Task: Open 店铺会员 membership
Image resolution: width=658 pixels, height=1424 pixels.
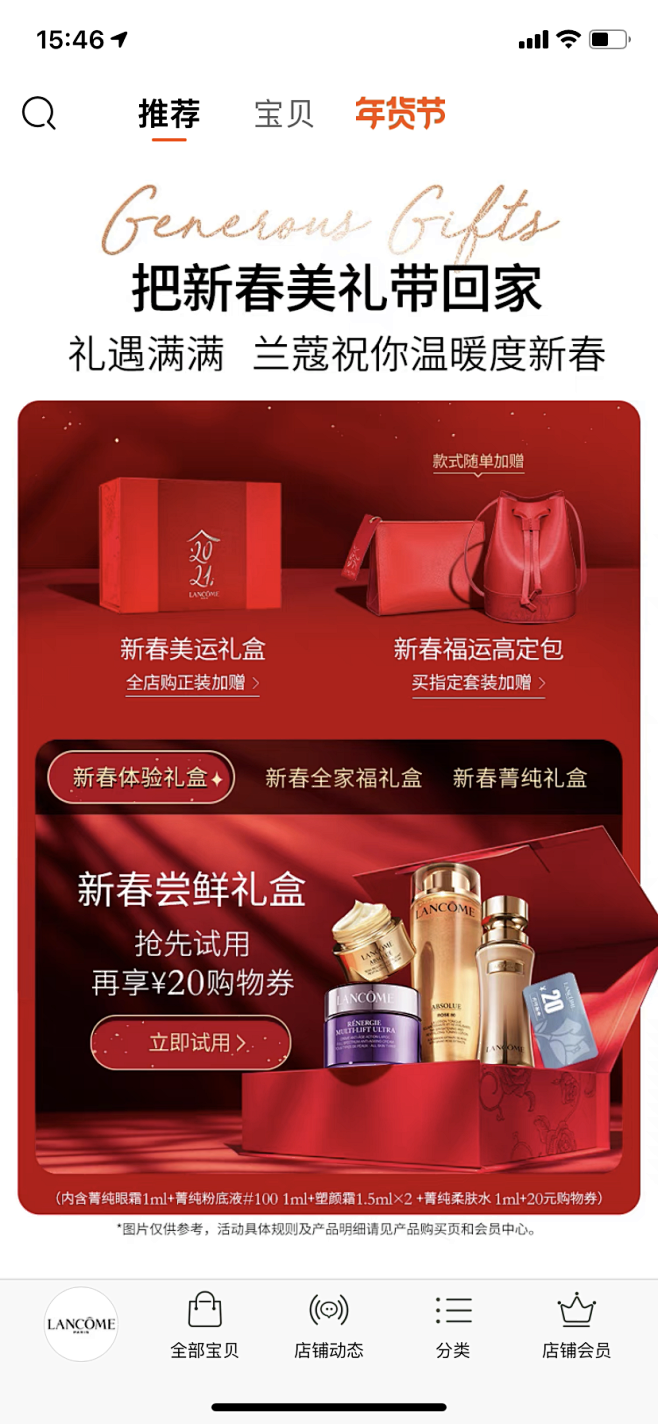Action: point(576,1325)
